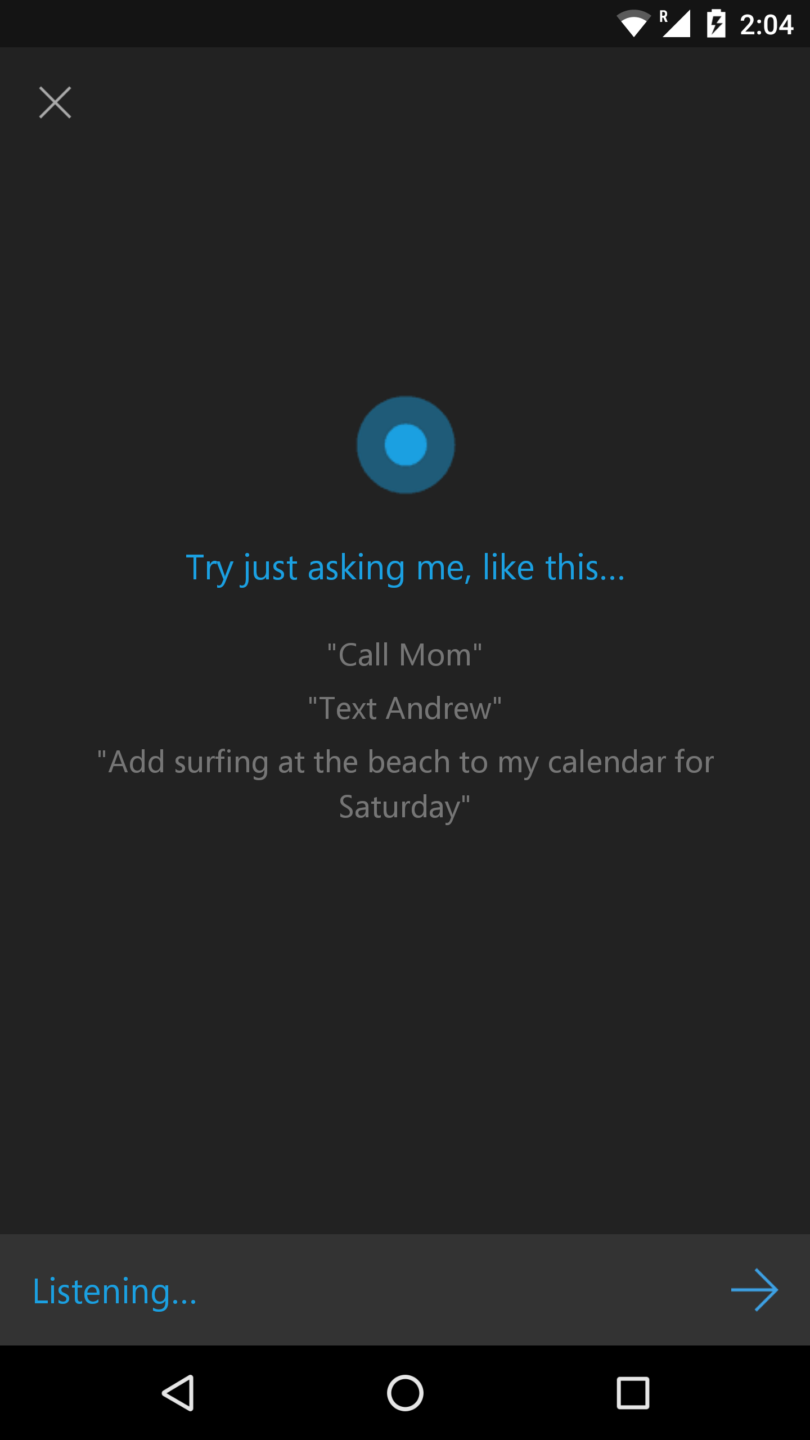Image resolution: width=810 pixels, height=1440 pixels.
Task: Tap the 'Listening...' text
Action: coord(113,1290)
